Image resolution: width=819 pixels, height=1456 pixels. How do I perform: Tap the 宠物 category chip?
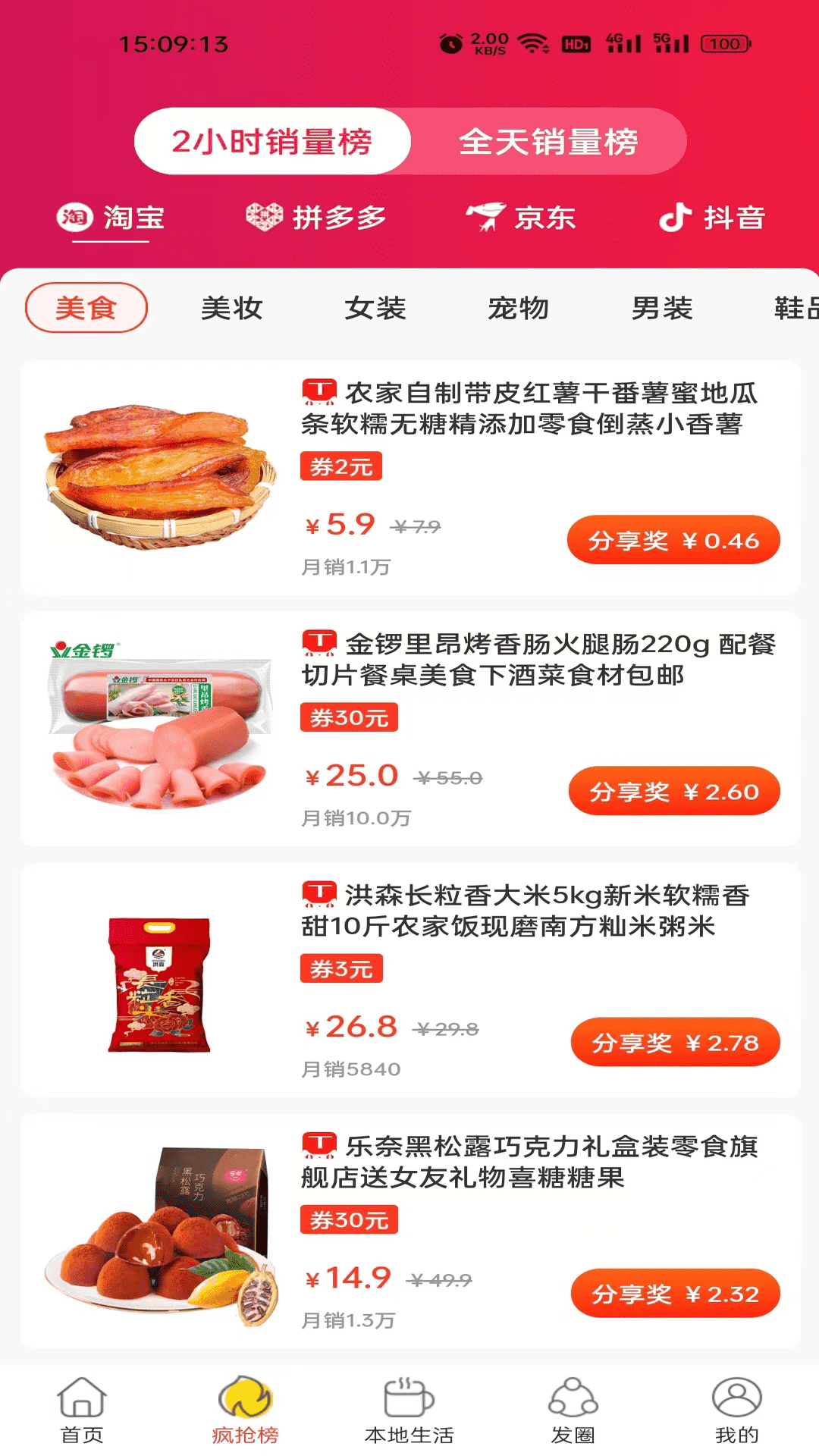[x=518, y=308]
